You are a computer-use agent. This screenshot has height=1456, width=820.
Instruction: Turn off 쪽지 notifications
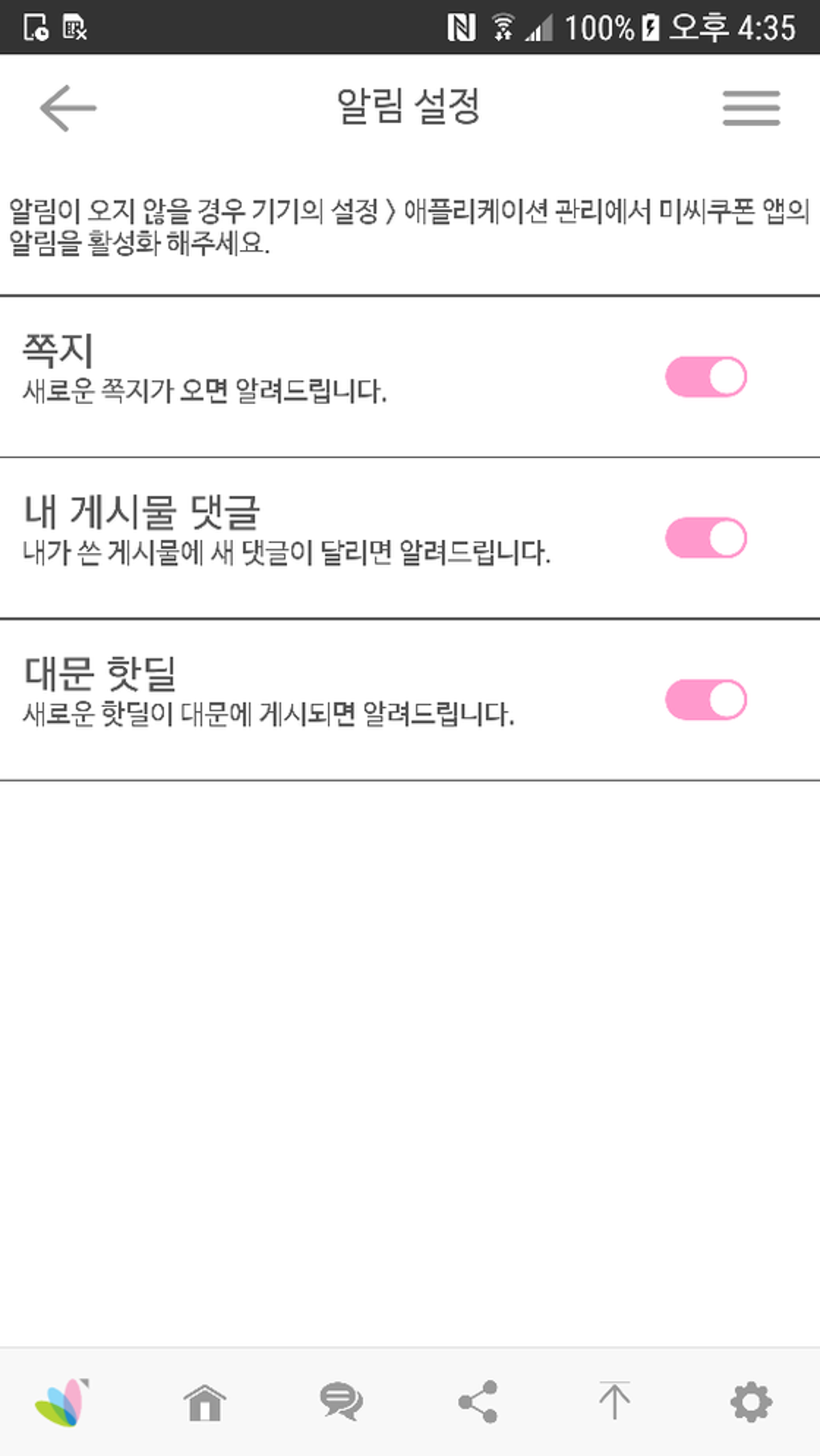click(706, 377)
